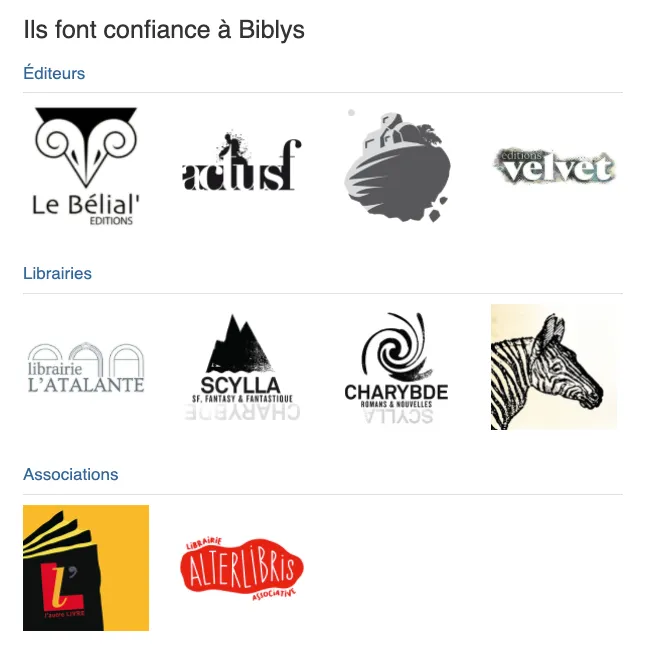The height and width of the screenshot is (655, 648).
Task: Open the Charybde bookstore logo
Action: click(397, 368)
